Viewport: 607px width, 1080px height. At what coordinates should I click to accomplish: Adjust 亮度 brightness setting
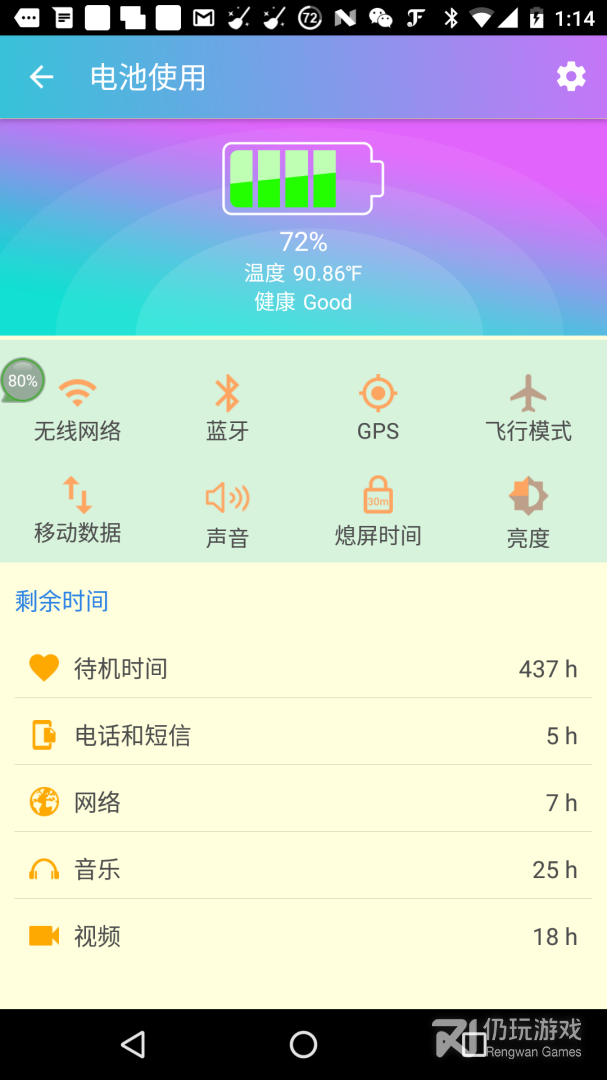pyautogui.click(x=528, y=514)
